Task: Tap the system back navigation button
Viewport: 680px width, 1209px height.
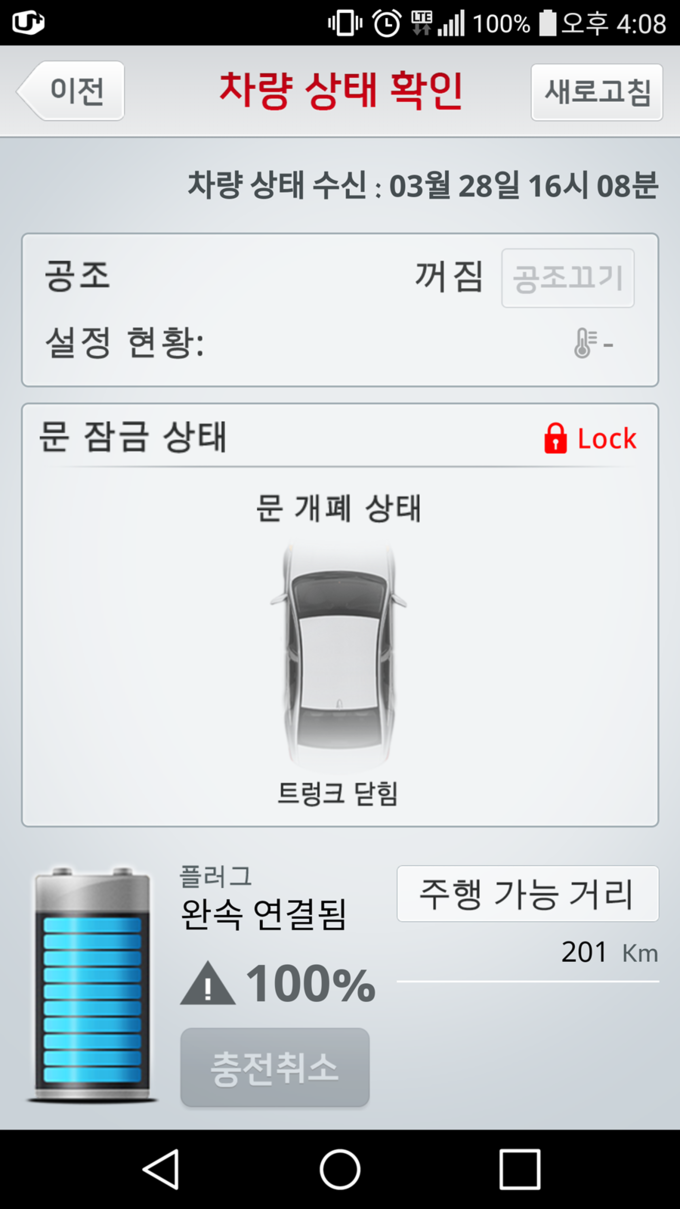Action: pos(160,1169)
